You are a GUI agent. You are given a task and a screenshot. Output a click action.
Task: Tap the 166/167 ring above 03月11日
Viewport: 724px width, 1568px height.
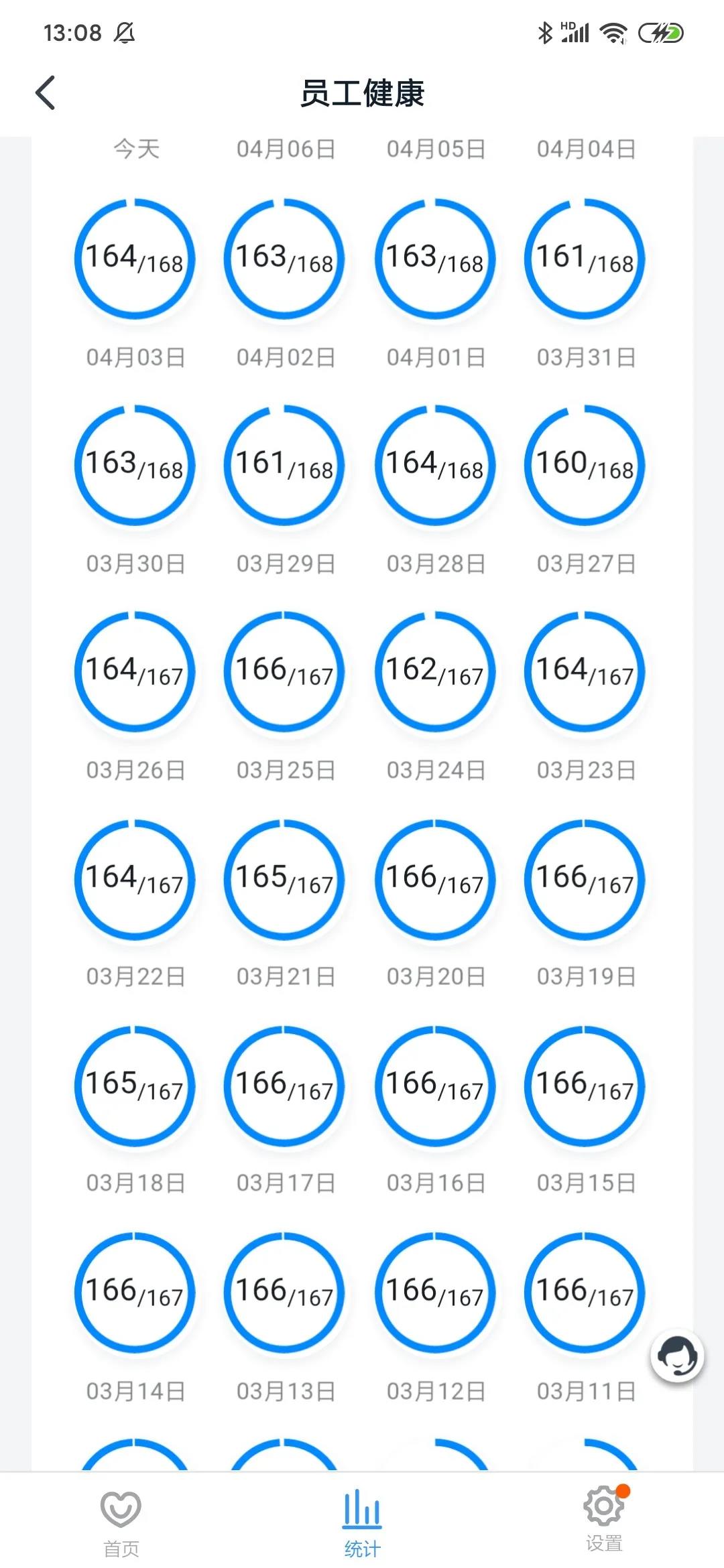pyautogui.click(x=585, y=1293)
